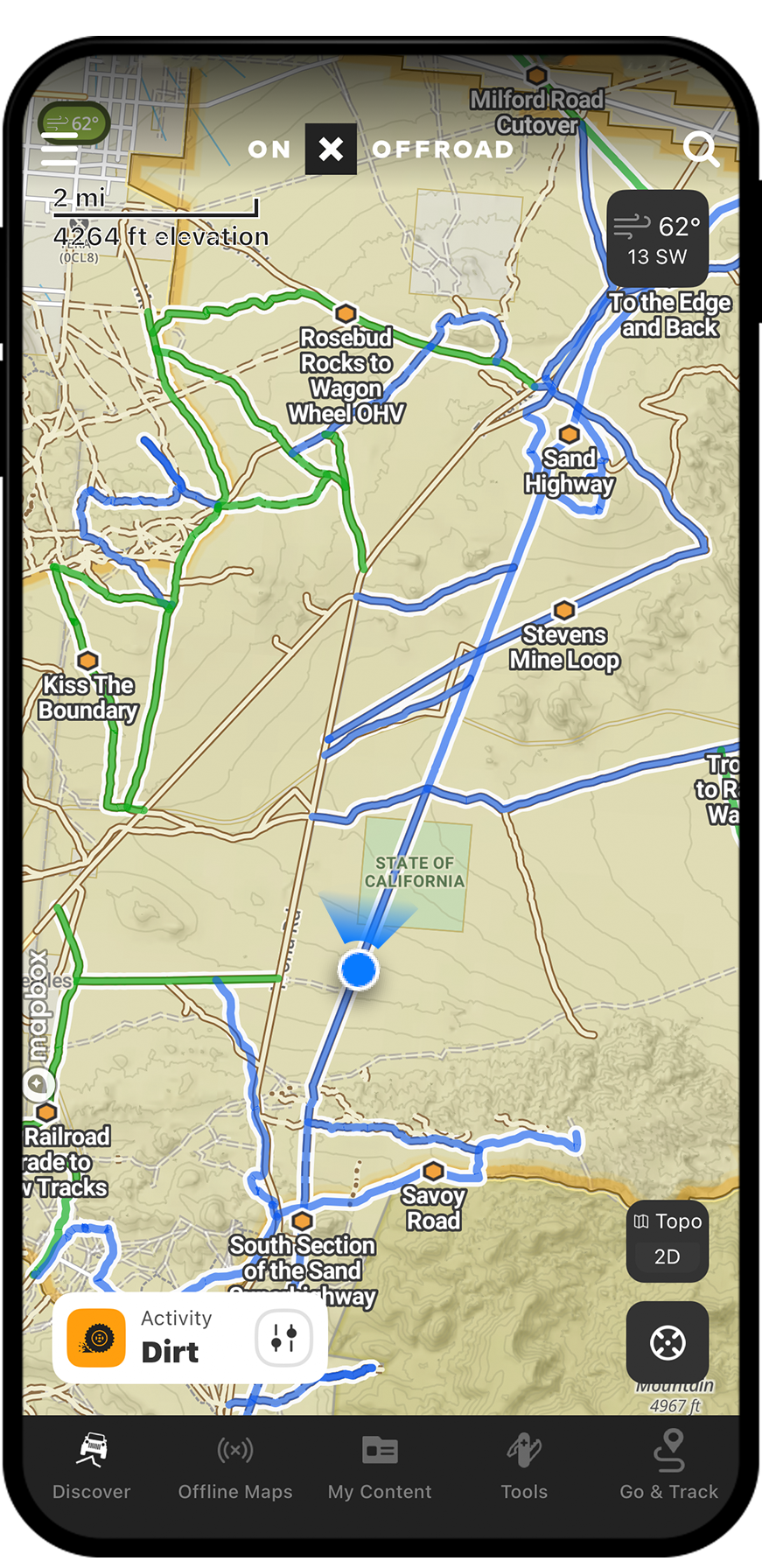Select the Rosebud Rocks to Wagon Wheel marker
The height and width of the screenshot is (1568, 762).
click(x=346, y=312)
